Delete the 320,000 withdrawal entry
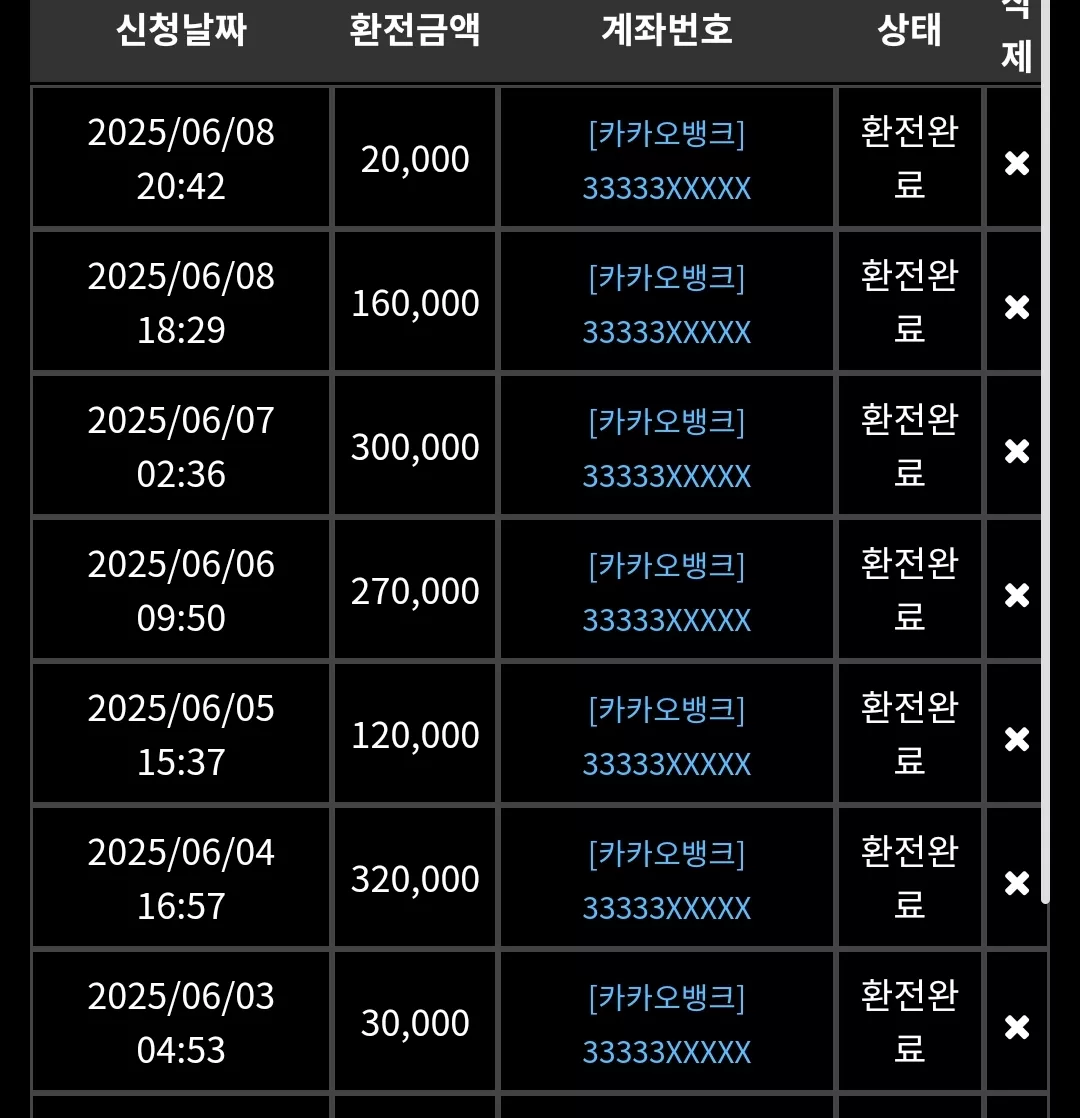The height and width of the screenshot is (1118, 1080). coord(1017,883)
